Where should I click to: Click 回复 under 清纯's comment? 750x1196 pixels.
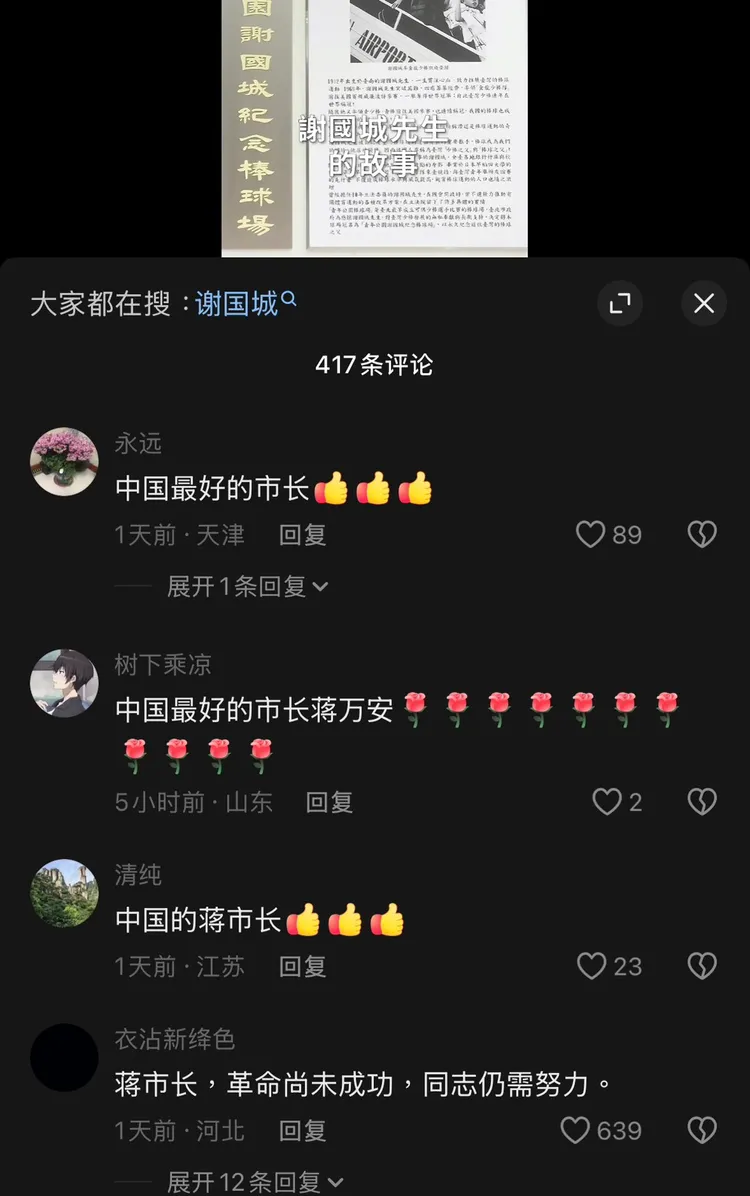[301, 966]
